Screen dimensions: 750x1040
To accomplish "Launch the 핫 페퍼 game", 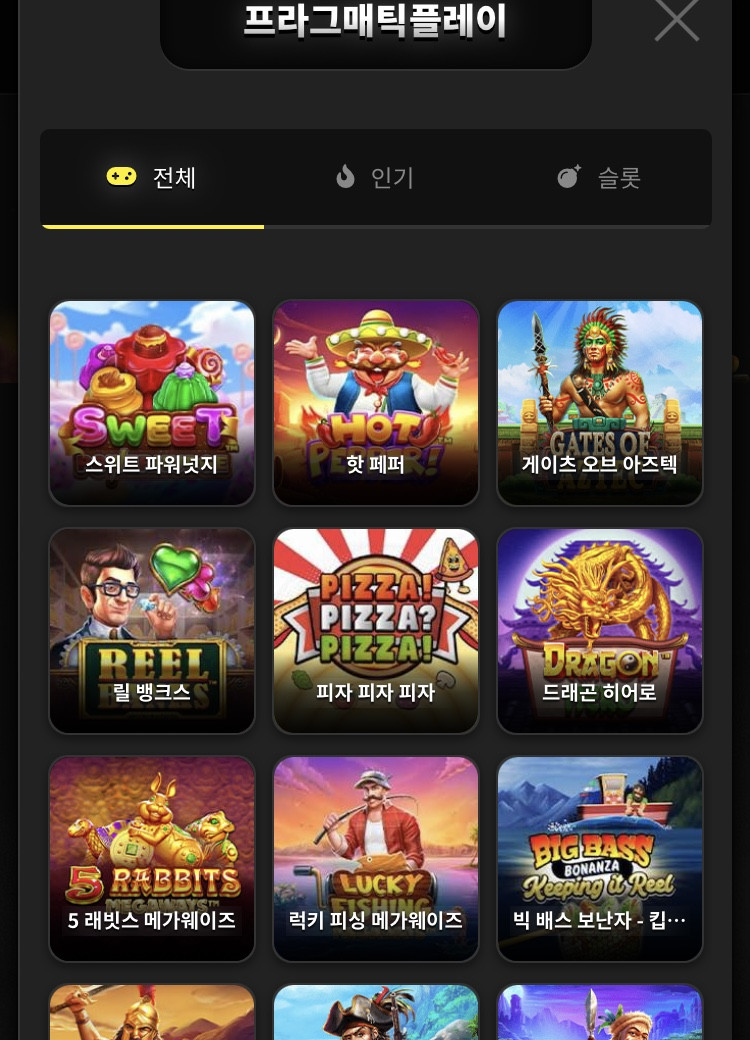I will 376,403.
